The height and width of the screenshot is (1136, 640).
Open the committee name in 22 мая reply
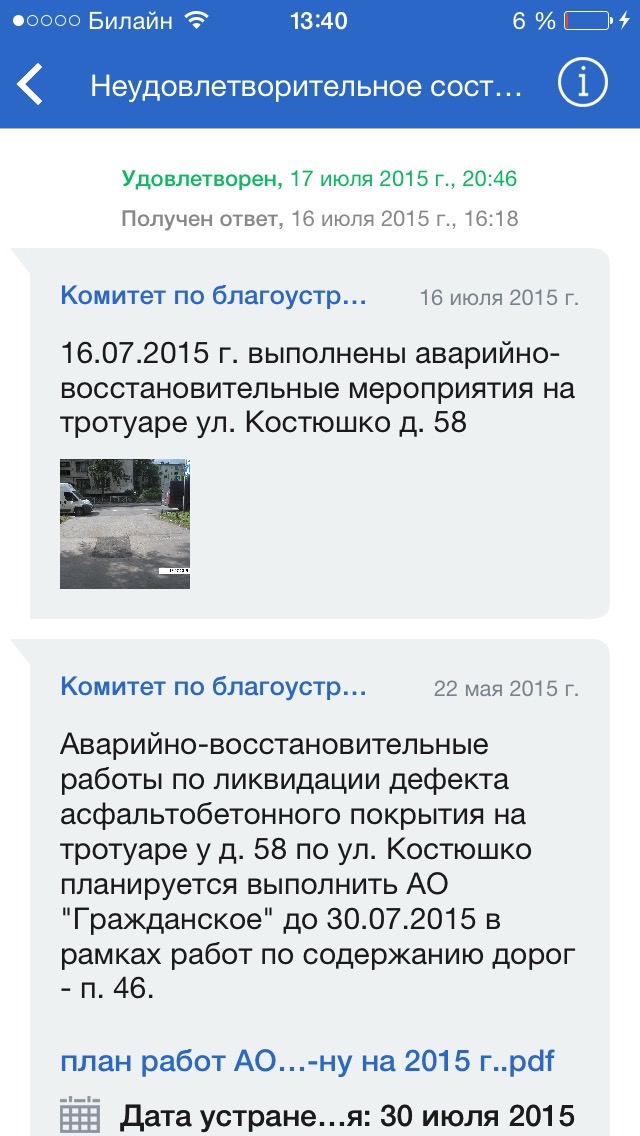point(213,687)
